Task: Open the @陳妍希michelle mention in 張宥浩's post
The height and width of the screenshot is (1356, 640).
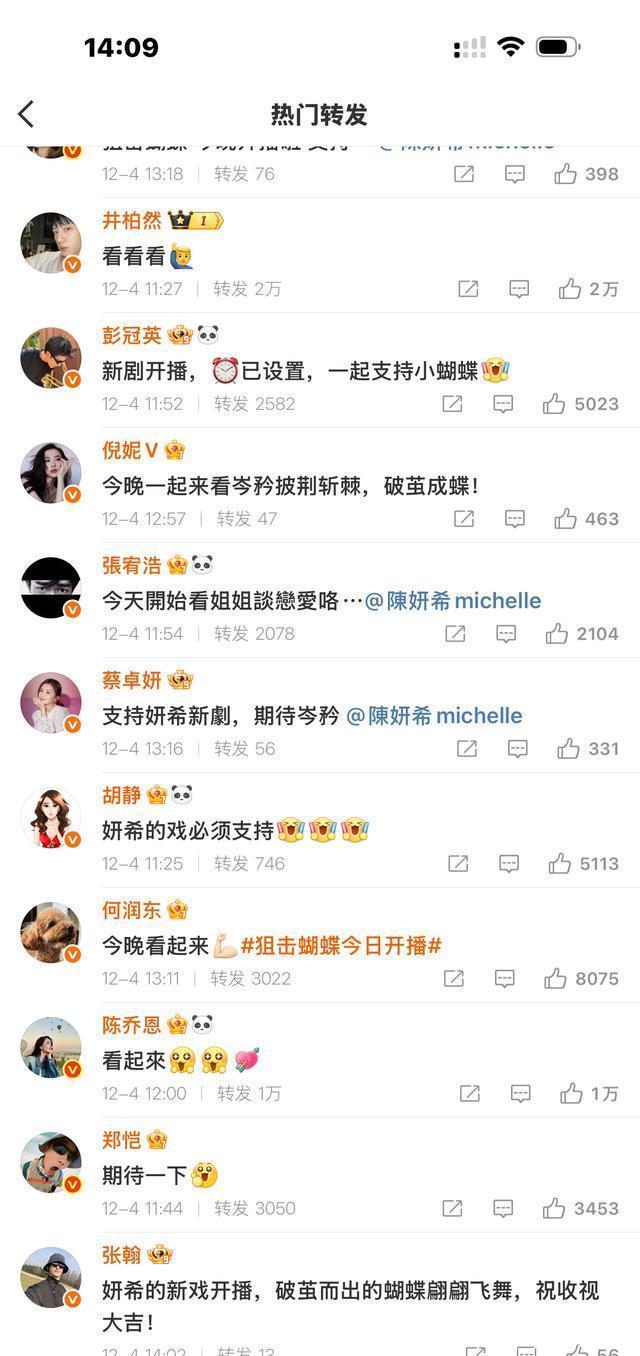Action: tap(452, 601)
